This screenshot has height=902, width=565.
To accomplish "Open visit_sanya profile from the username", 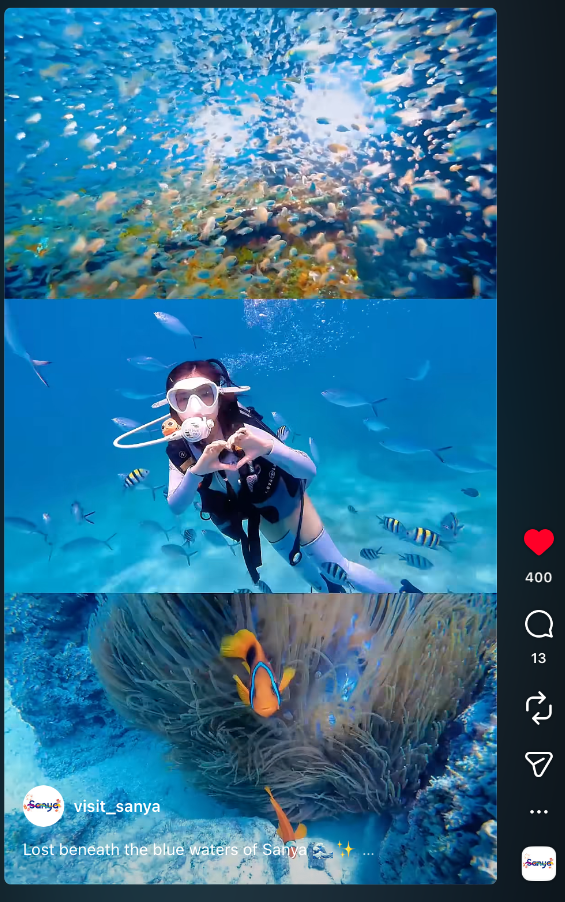I will pyautogui.click(x=117, y=807).
